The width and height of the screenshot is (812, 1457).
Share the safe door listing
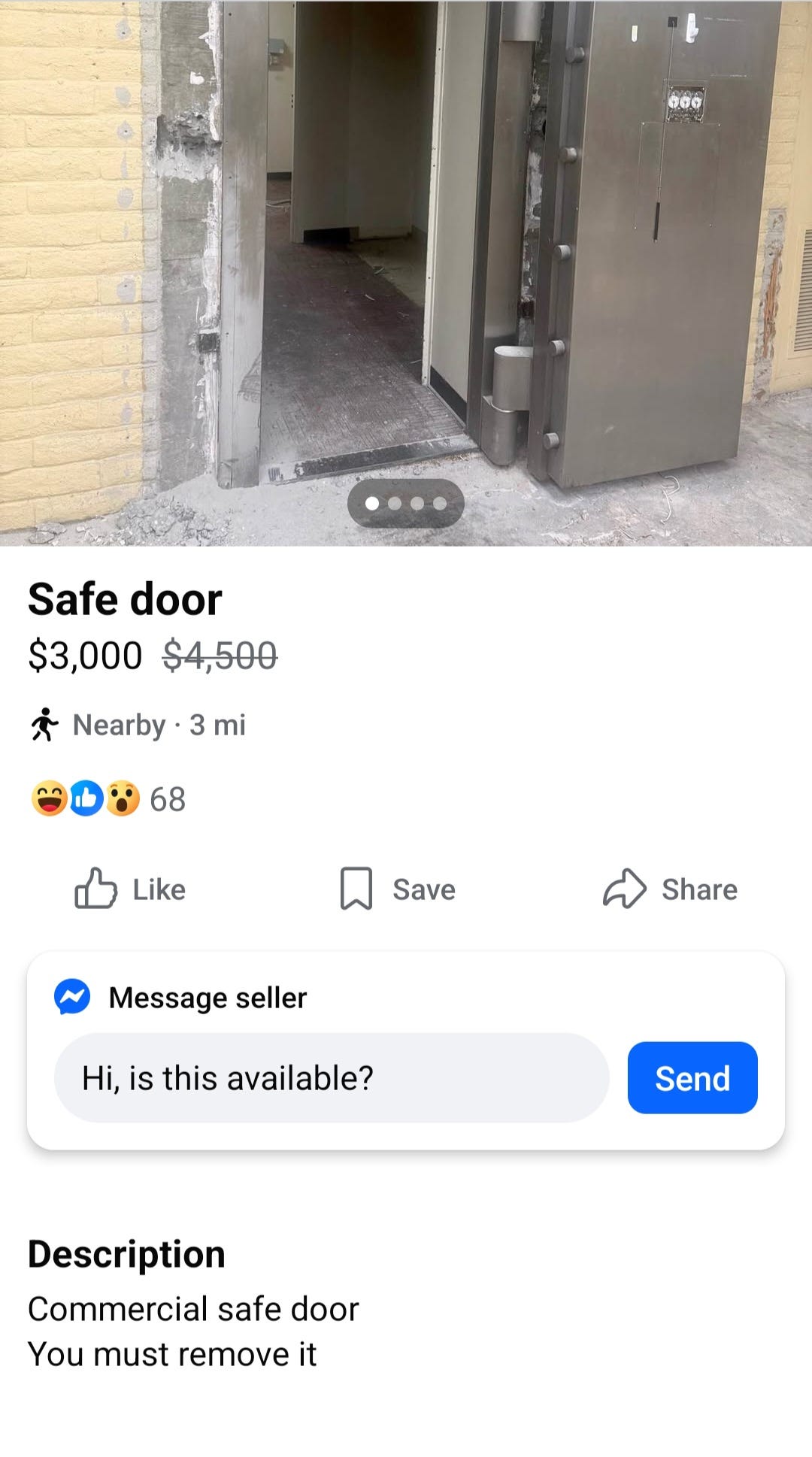coord(670,889)
